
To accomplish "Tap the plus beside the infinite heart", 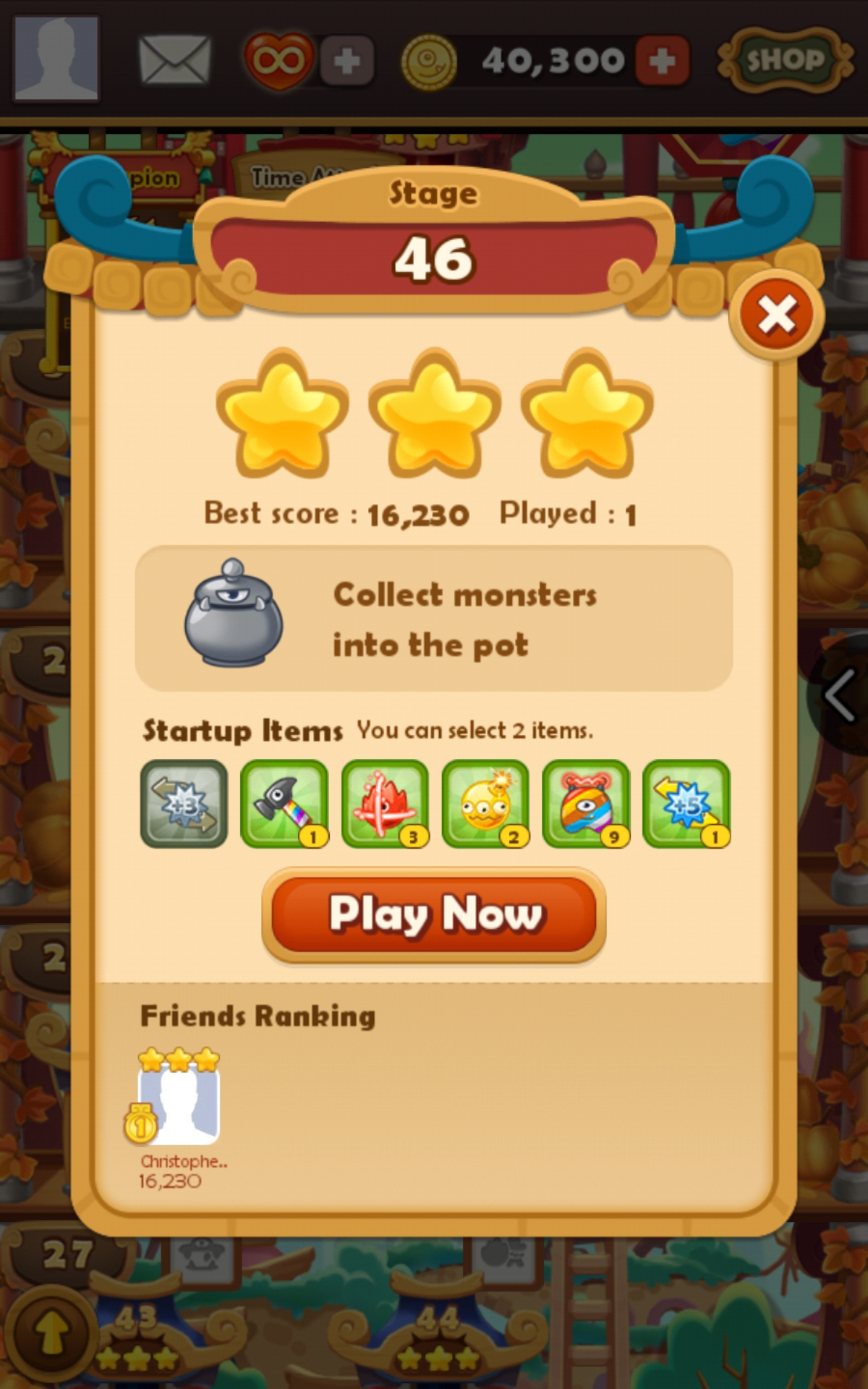I will (347, 61).
